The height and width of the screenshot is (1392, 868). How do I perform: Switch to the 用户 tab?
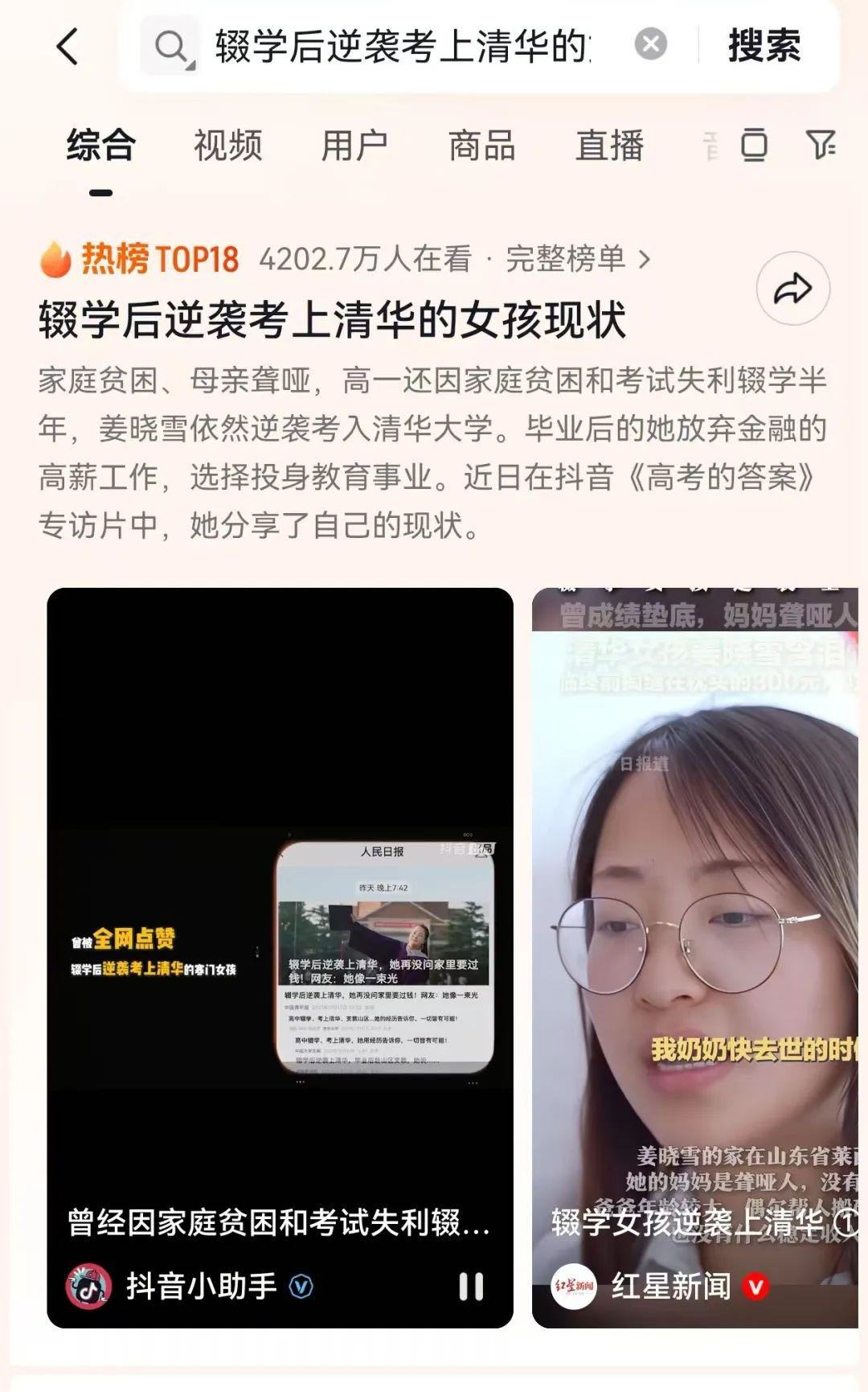354,146
